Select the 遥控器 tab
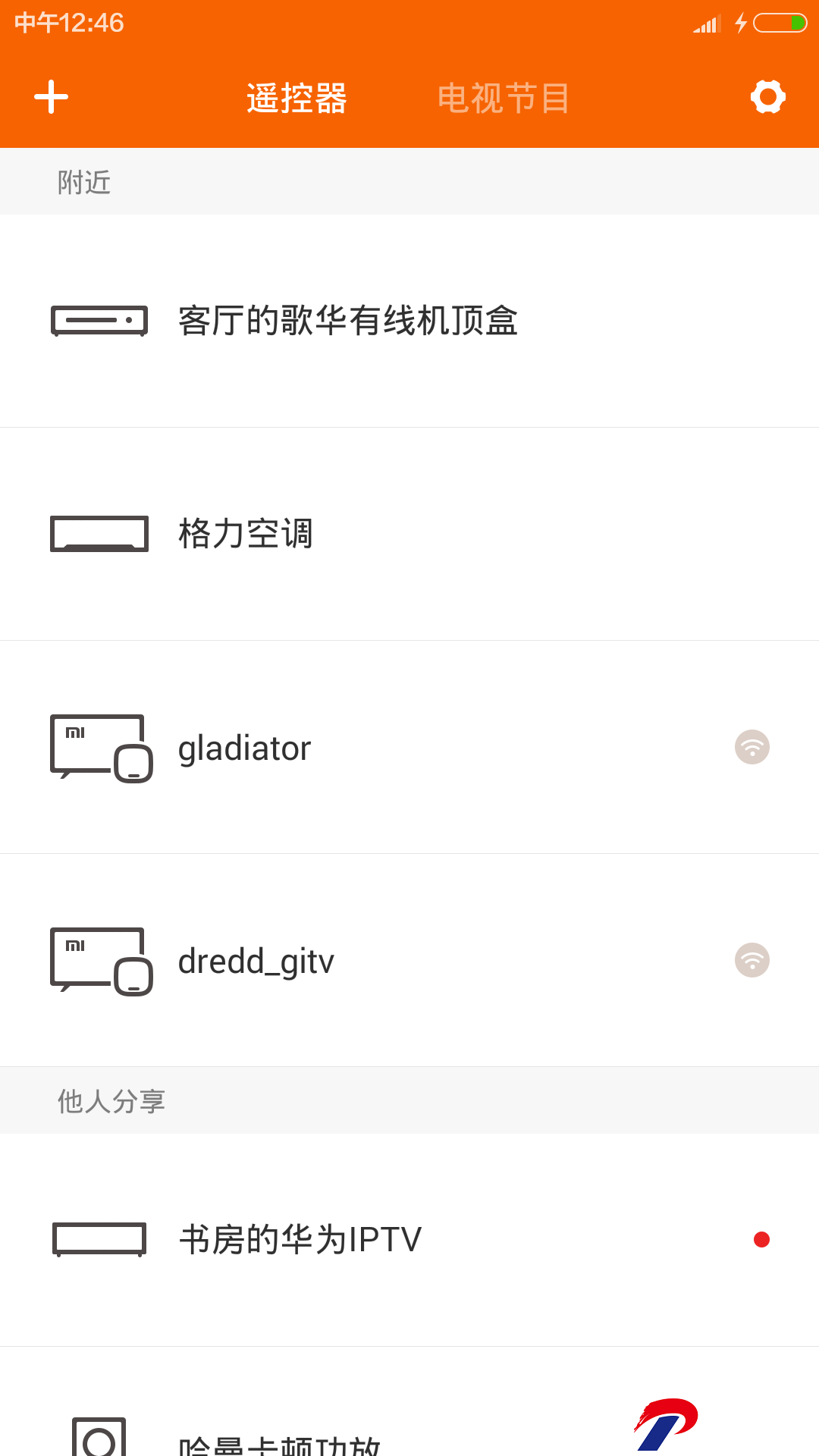The height and width of the screenshot is (1456, 819). [x=297, y=98]
